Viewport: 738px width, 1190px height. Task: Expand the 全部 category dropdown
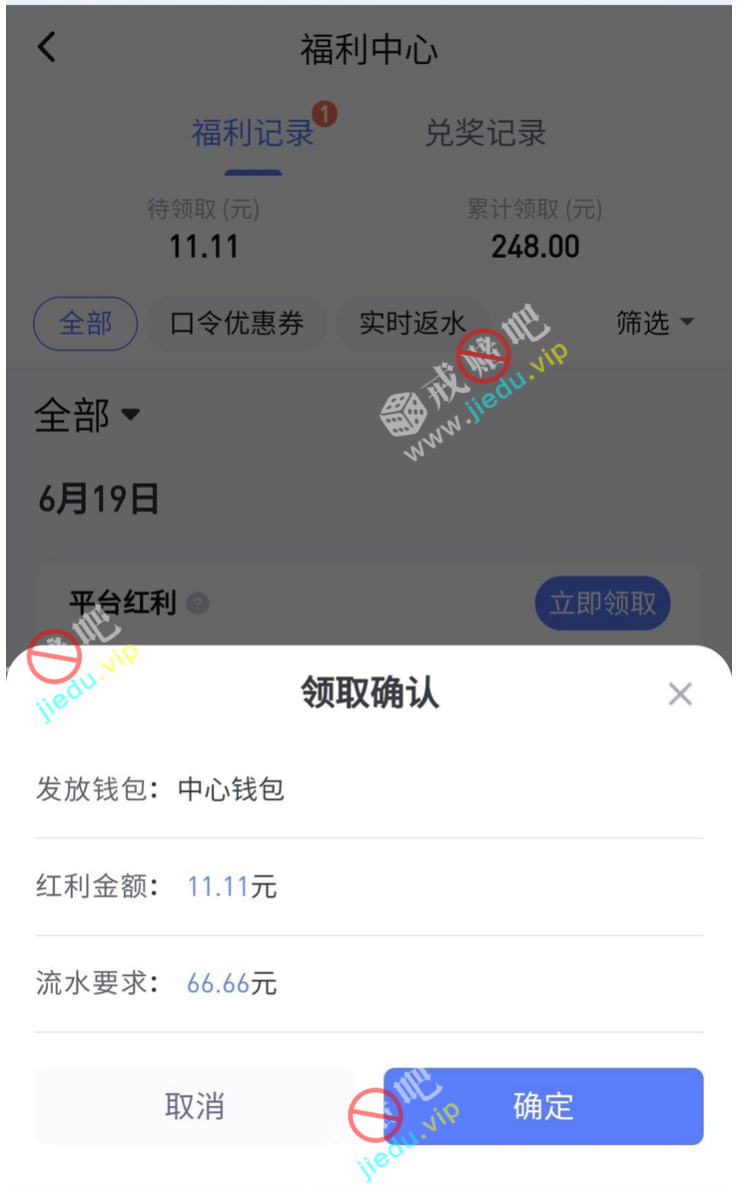[x=87, y=415]
